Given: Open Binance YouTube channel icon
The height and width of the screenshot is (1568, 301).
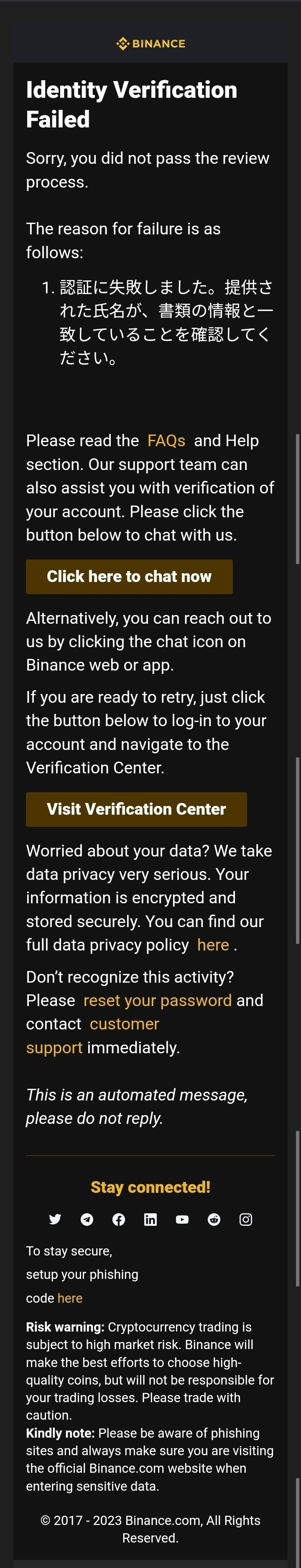Looking at the screenshot, I should pyautogui.click(x=182, y=1219).
